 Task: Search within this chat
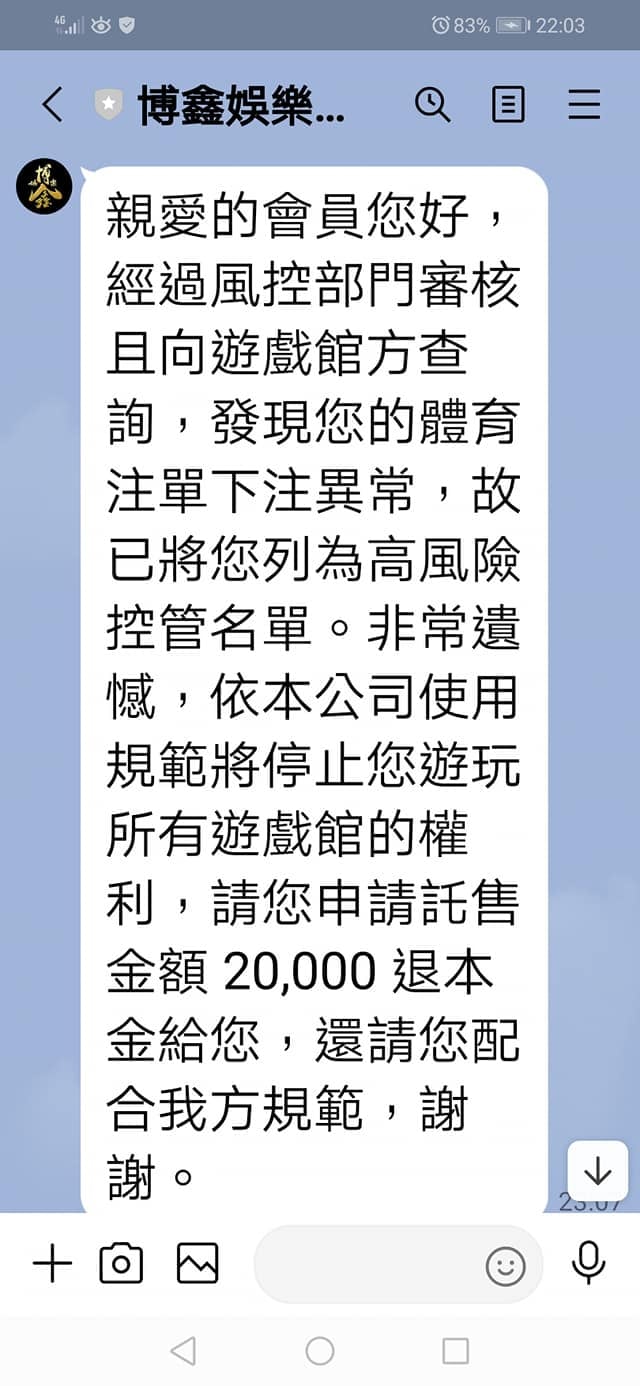tap(432, 104)
